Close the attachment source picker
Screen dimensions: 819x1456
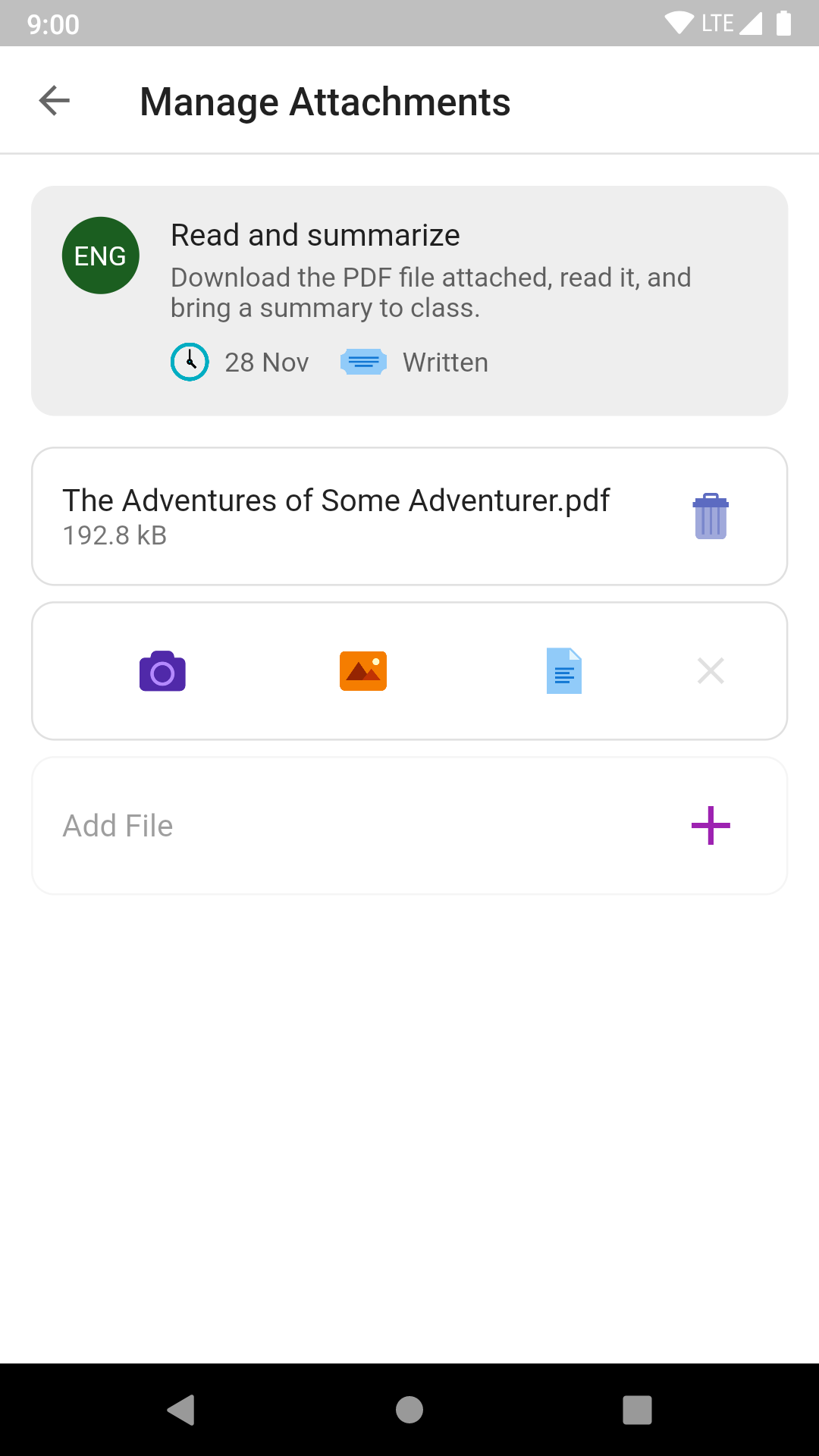[x=711, y=671]
